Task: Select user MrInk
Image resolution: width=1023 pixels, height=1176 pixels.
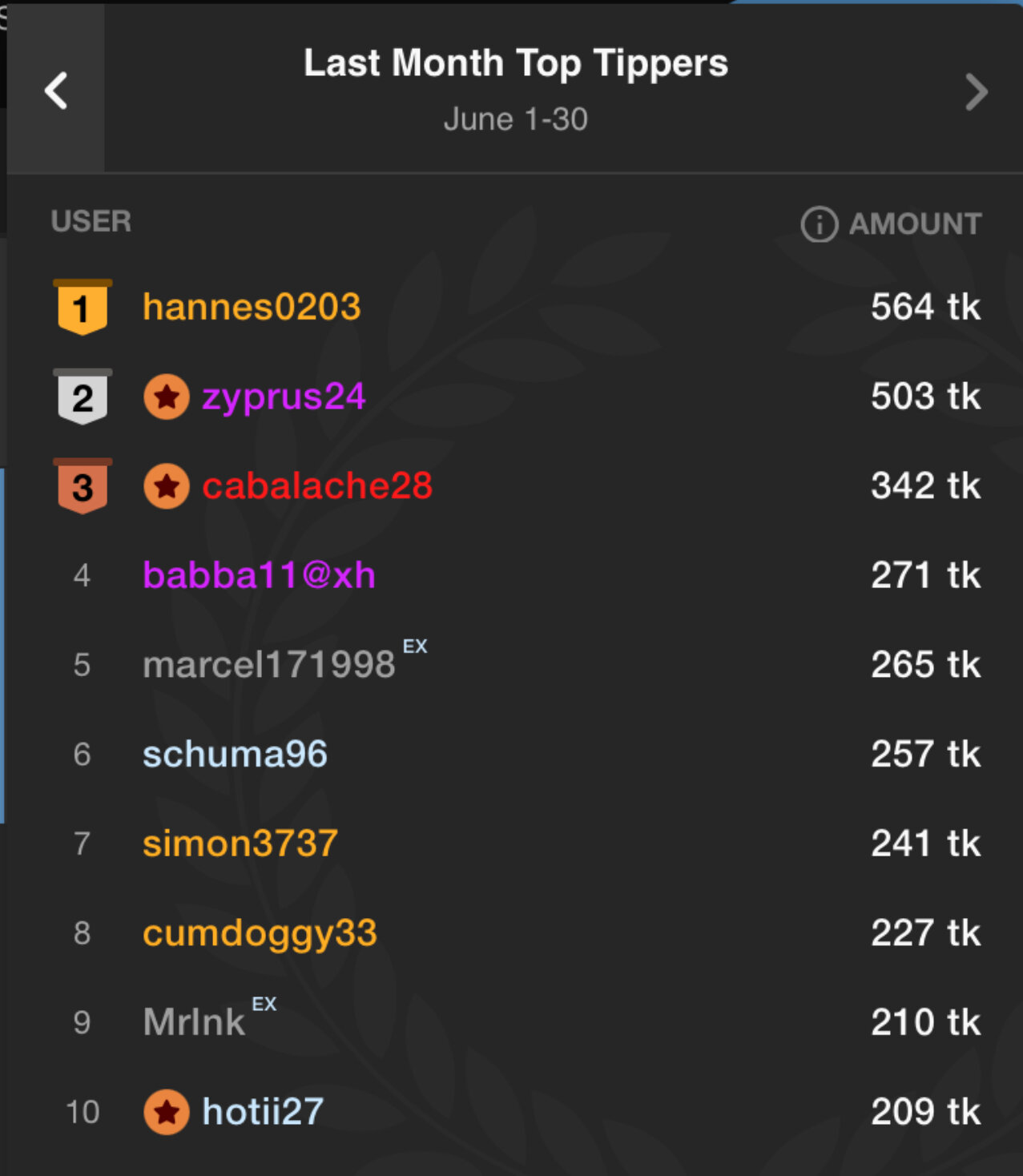Action: [194, 1022]
